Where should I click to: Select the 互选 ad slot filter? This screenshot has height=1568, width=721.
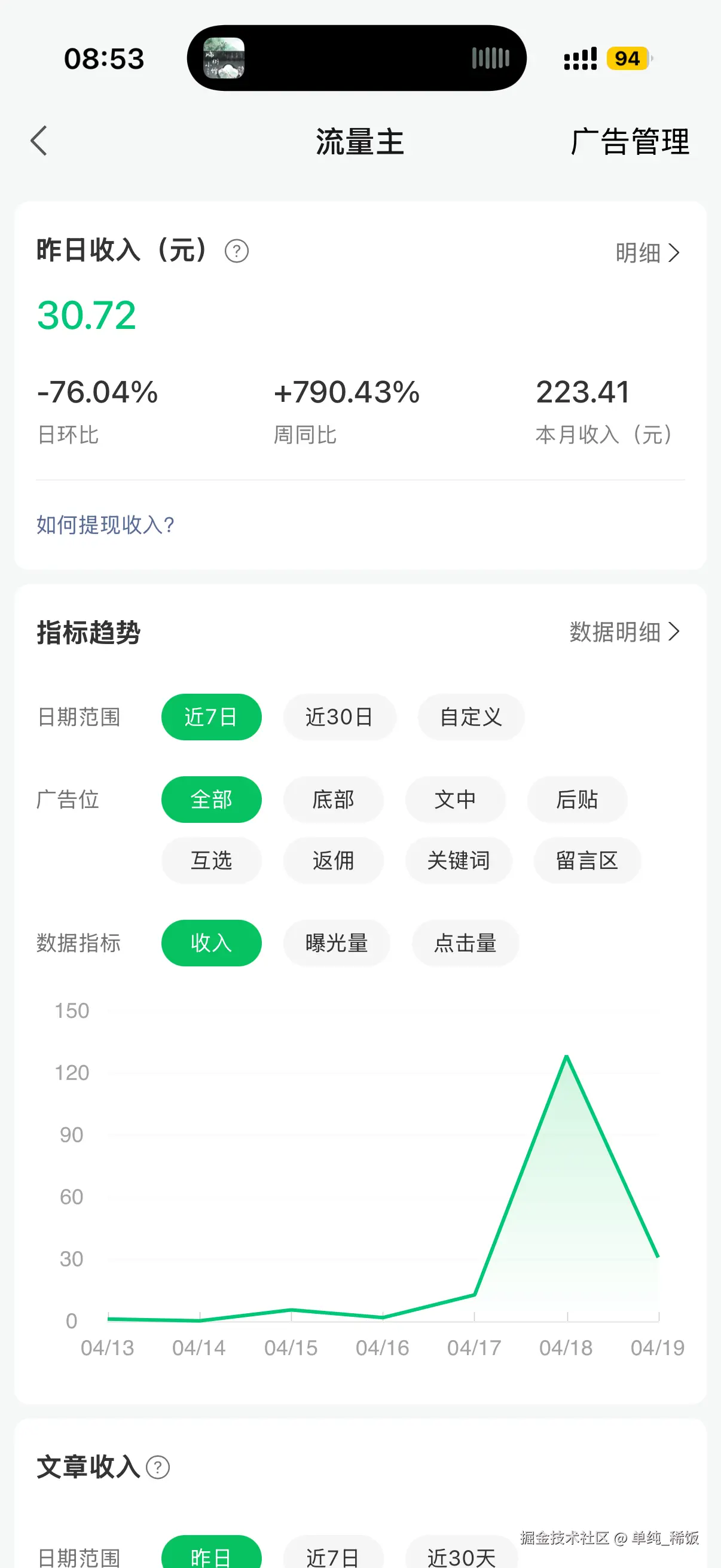tap(211, 861)
